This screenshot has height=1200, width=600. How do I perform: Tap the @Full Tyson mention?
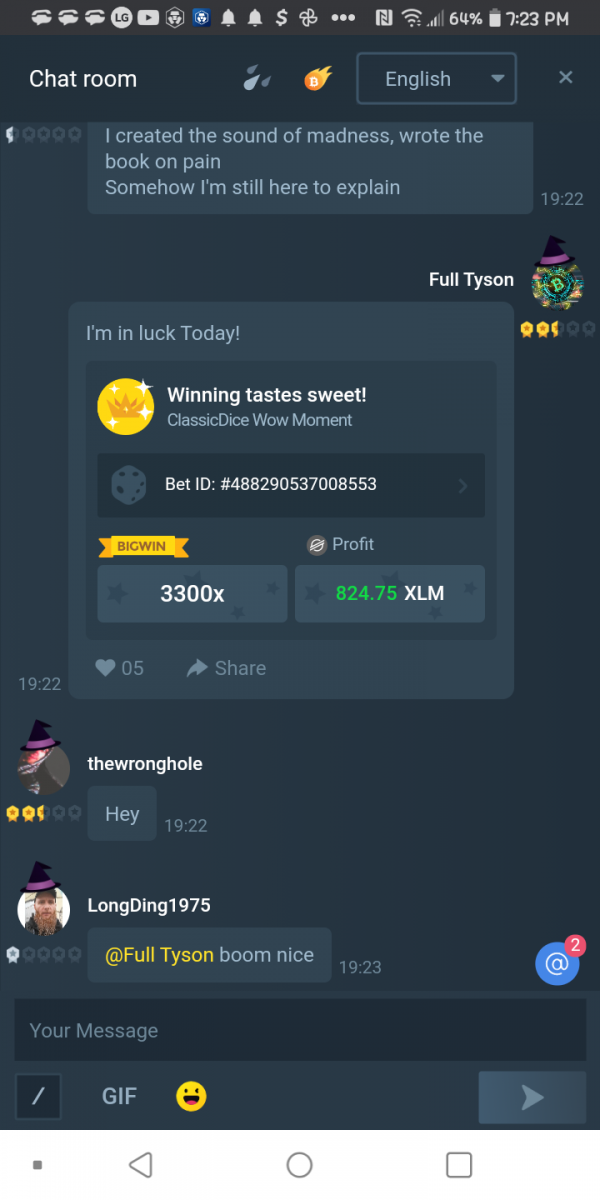159,955
